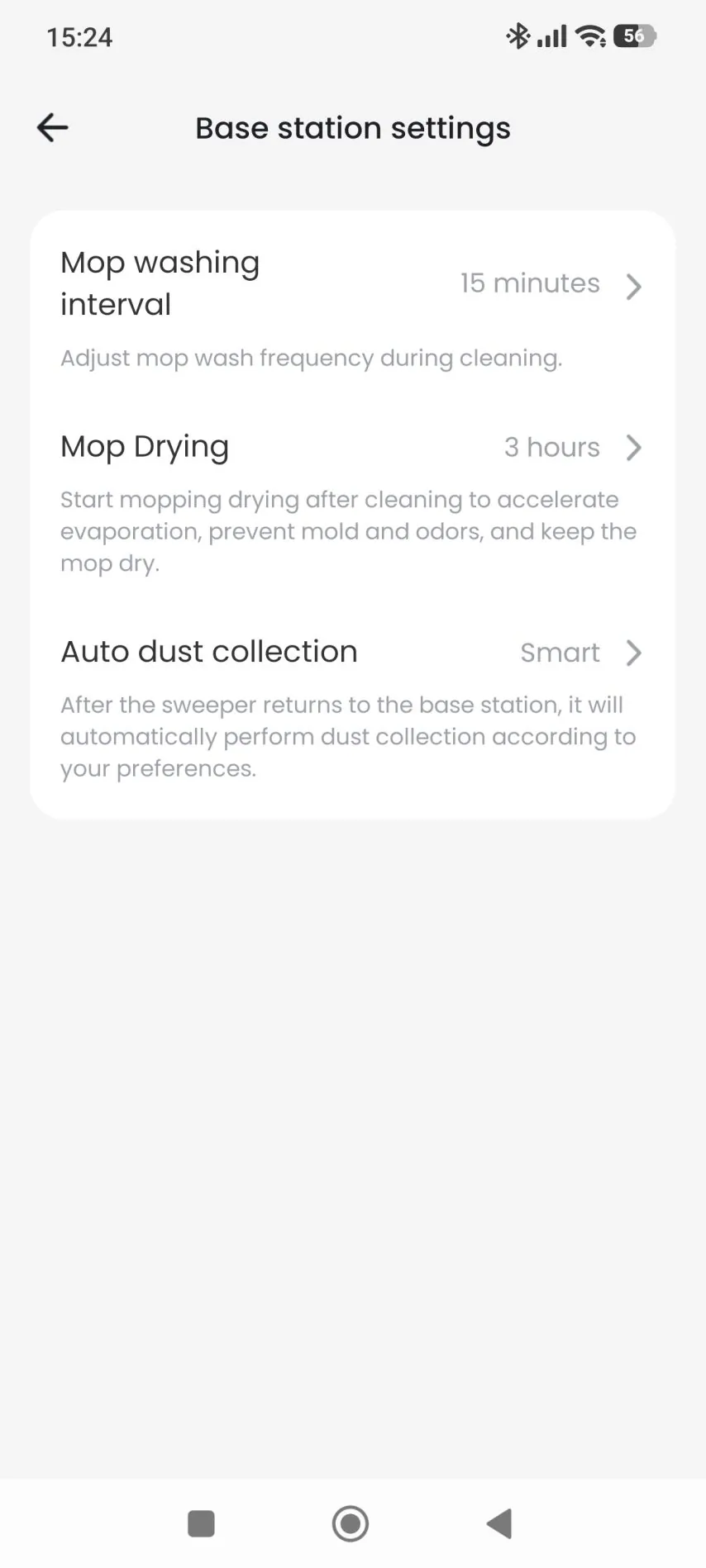Go back from Base station settings

53,128
